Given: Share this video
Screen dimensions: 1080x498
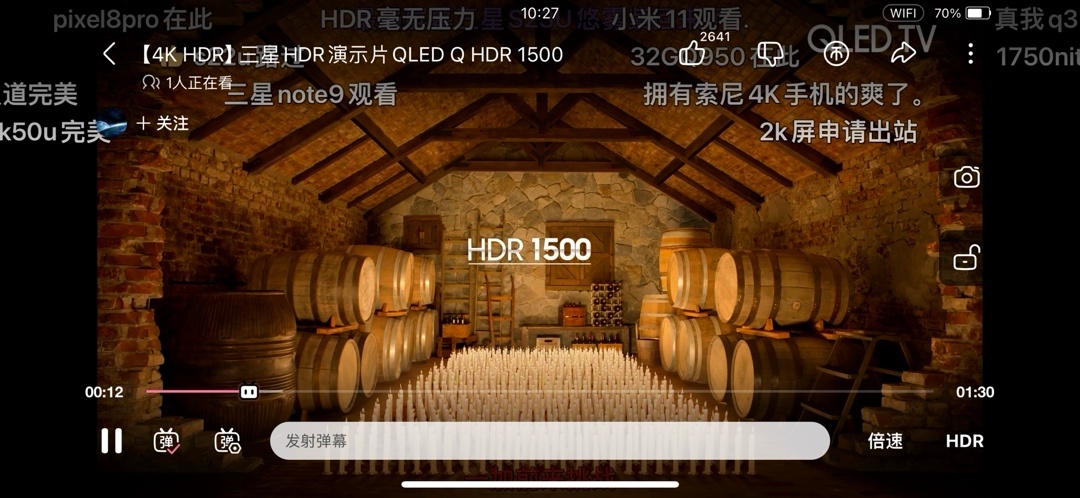Looking at the screenshot, I should (903, 53).
